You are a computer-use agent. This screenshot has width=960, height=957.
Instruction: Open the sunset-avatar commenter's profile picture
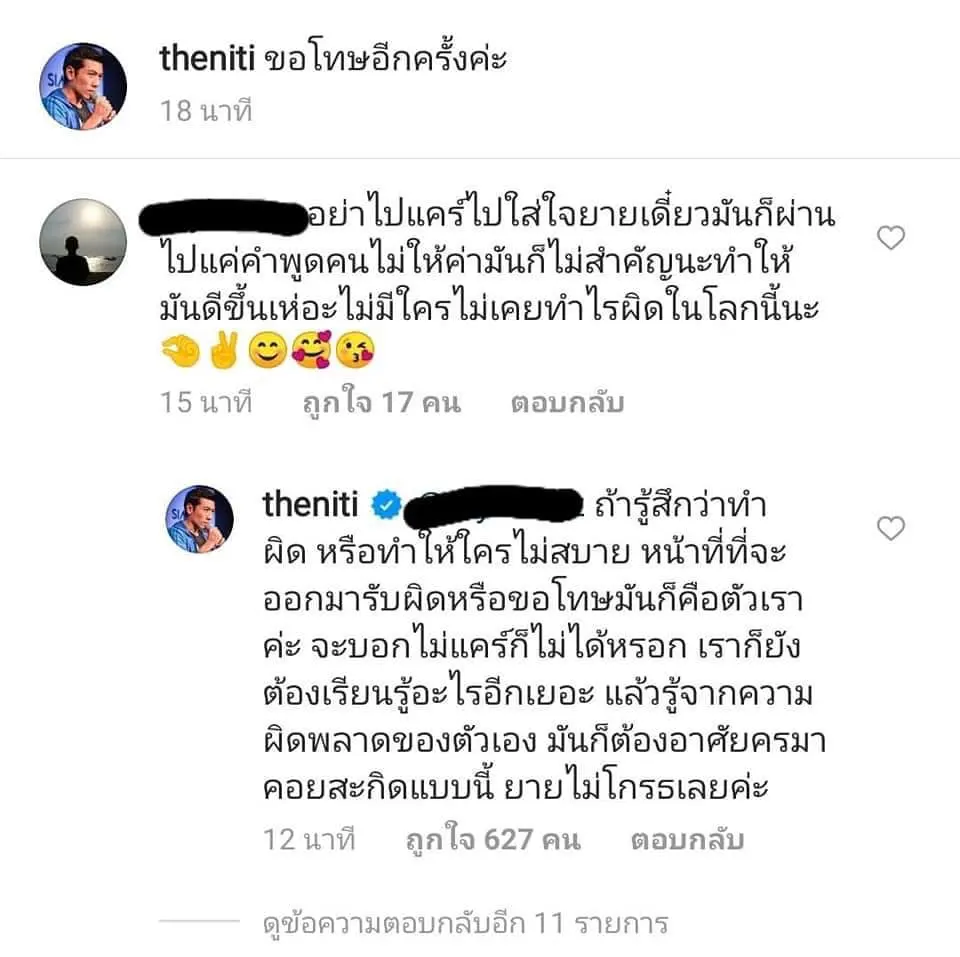coord(84,241)
